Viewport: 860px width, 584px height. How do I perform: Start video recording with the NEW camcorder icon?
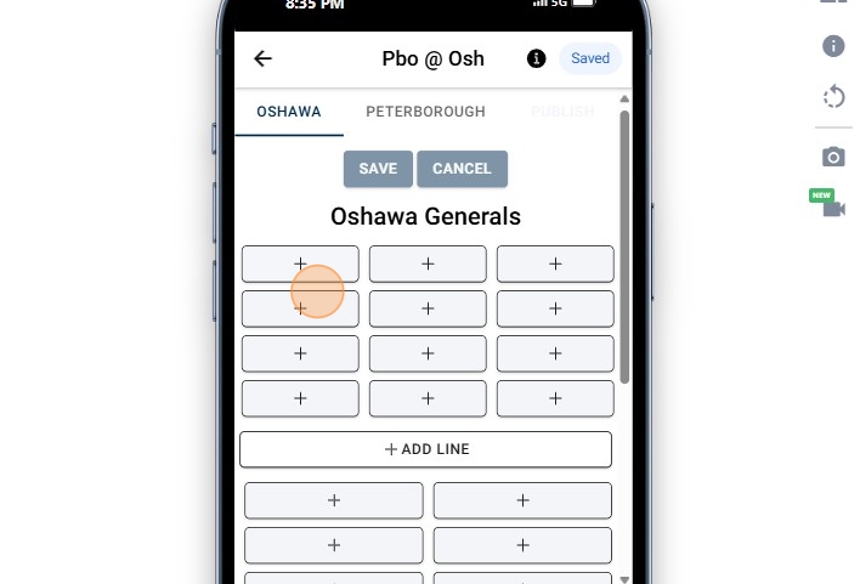click(833, 208)
